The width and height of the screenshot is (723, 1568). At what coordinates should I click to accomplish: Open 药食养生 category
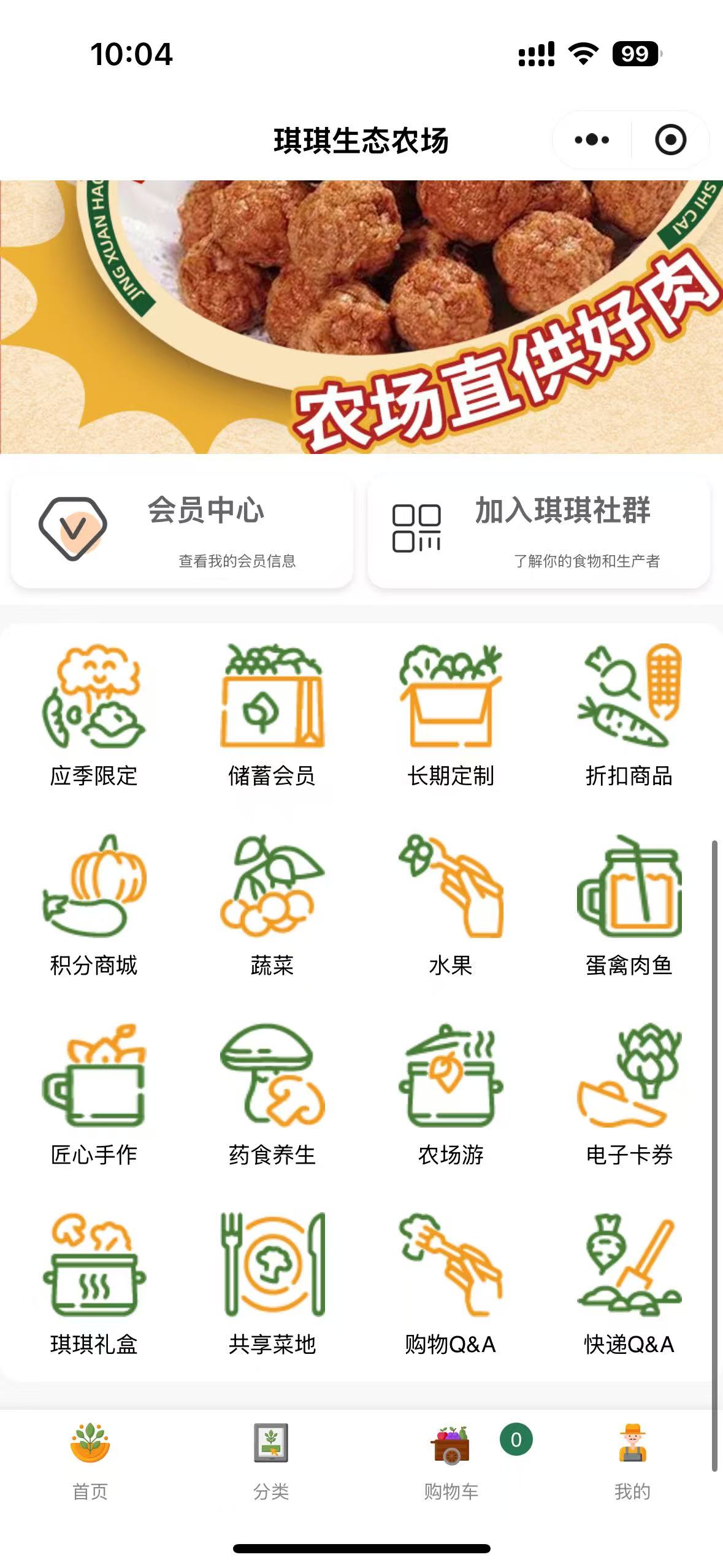pyautogui.click(x=272, y=1094)
